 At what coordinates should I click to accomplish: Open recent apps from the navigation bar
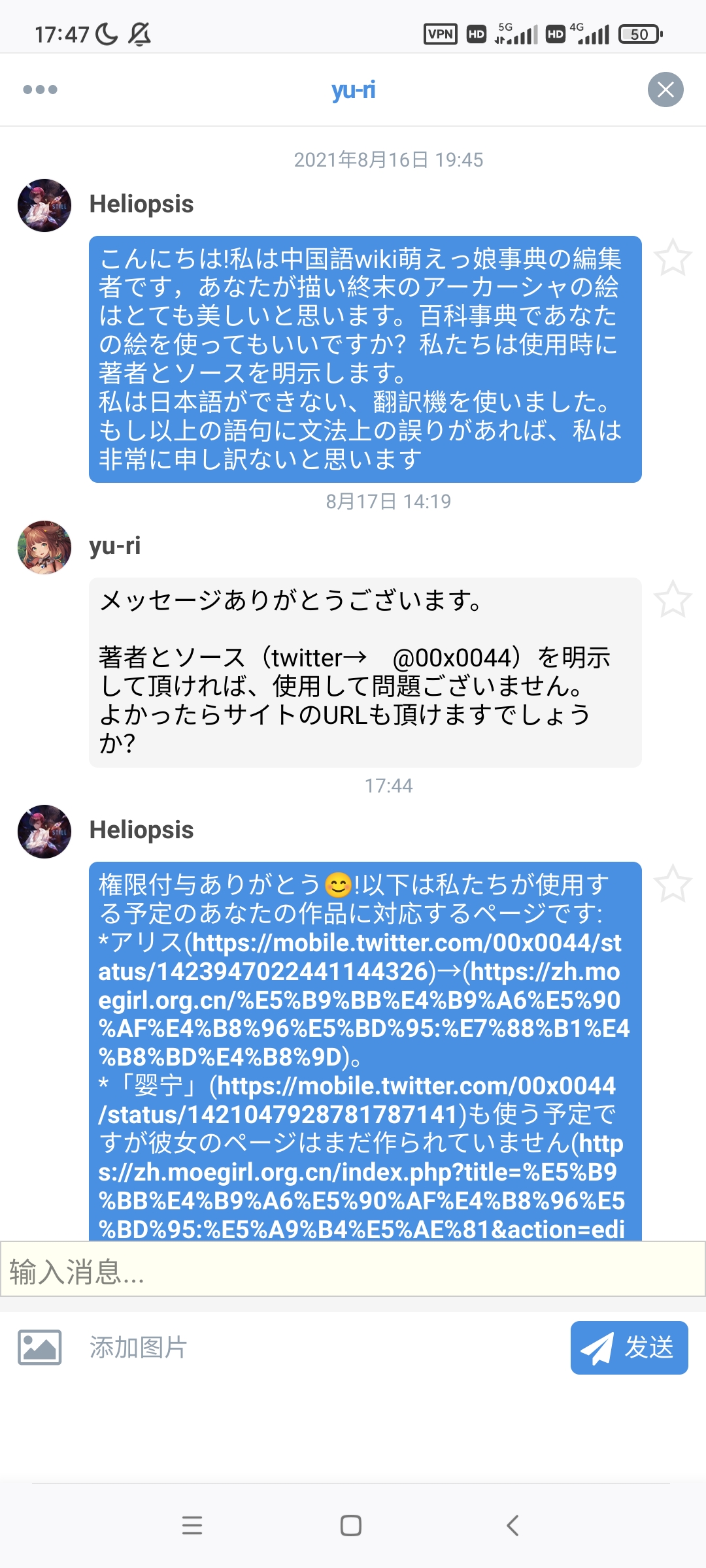192,1526
